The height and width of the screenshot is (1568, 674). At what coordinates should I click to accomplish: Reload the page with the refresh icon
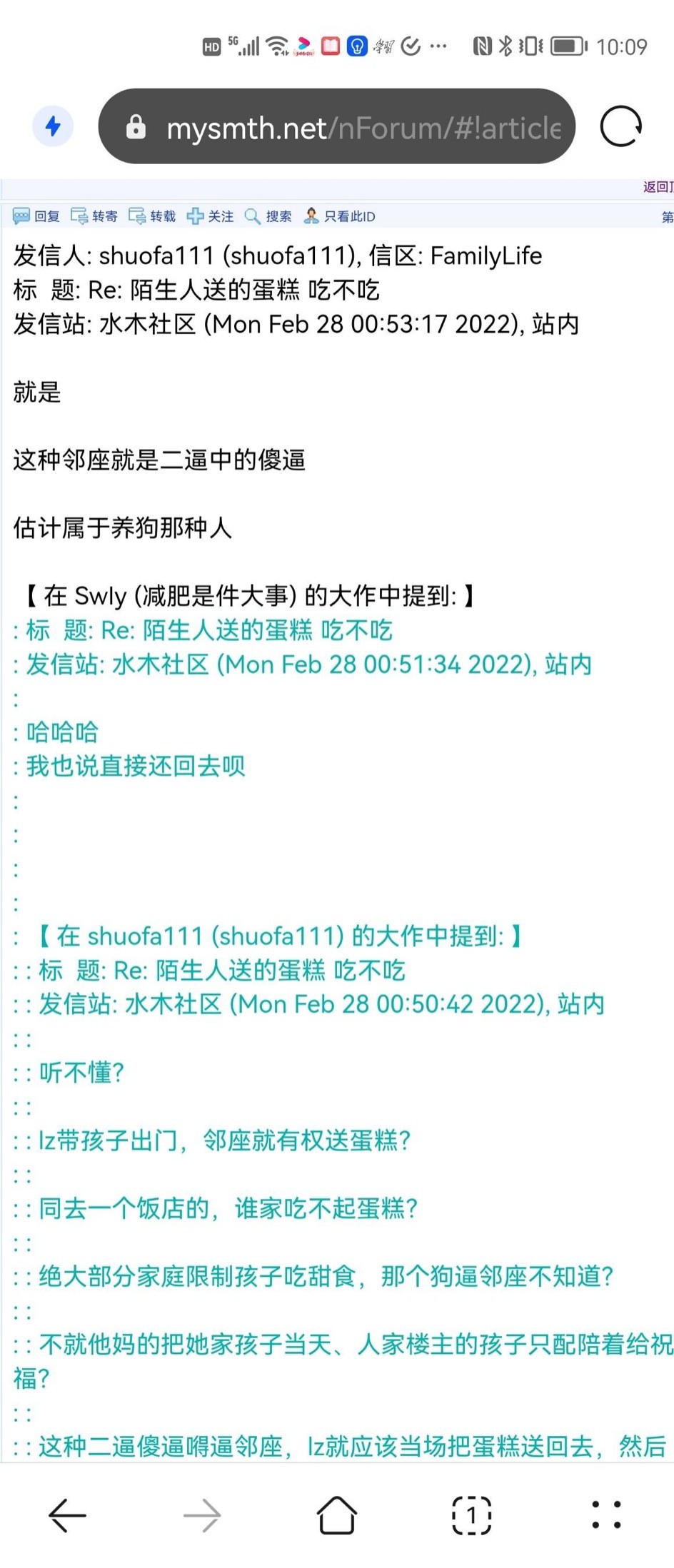point(620,127)
